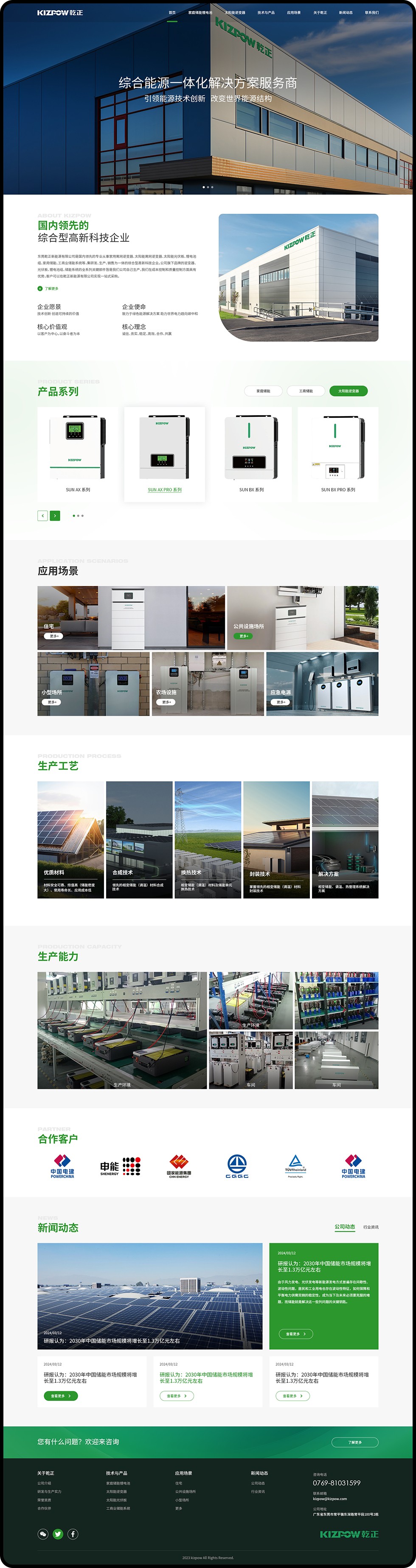Show previous products with left arrow
Viewport: 416px width, 1568px height.
coord(42,516)
